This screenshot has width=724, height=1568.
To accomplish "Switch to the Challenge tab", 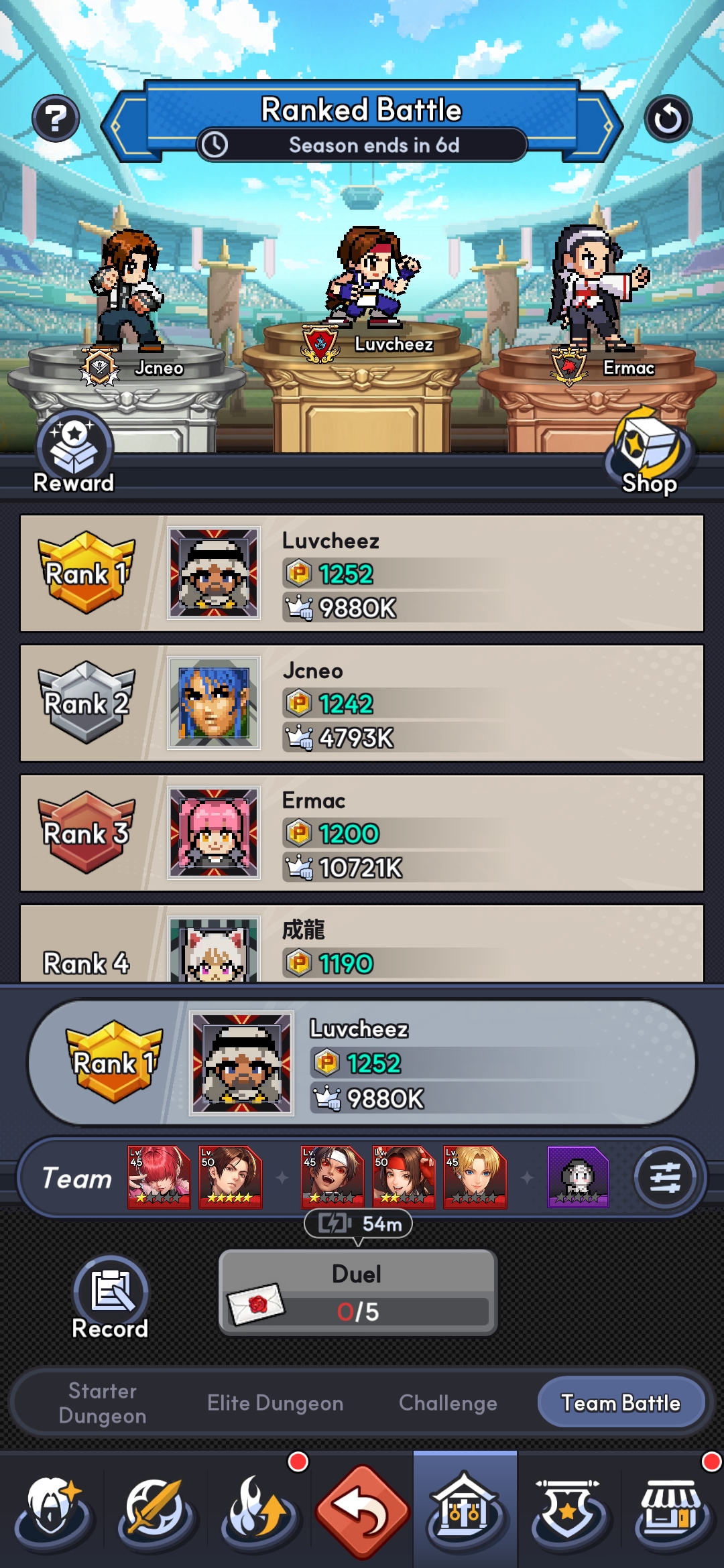I will click(448, 1402).
